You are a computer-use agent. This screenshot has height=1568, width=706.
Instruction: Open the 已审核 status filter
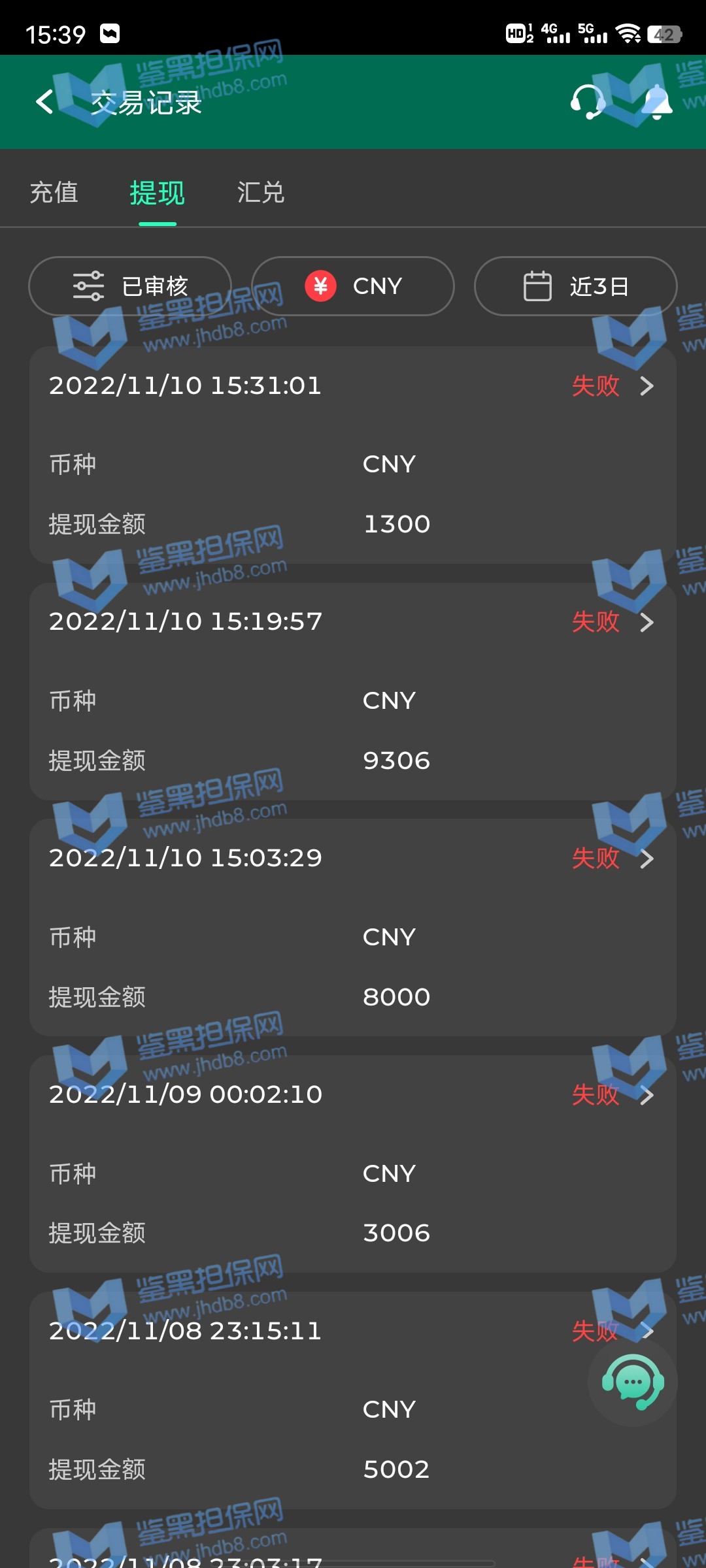[130, 286]
